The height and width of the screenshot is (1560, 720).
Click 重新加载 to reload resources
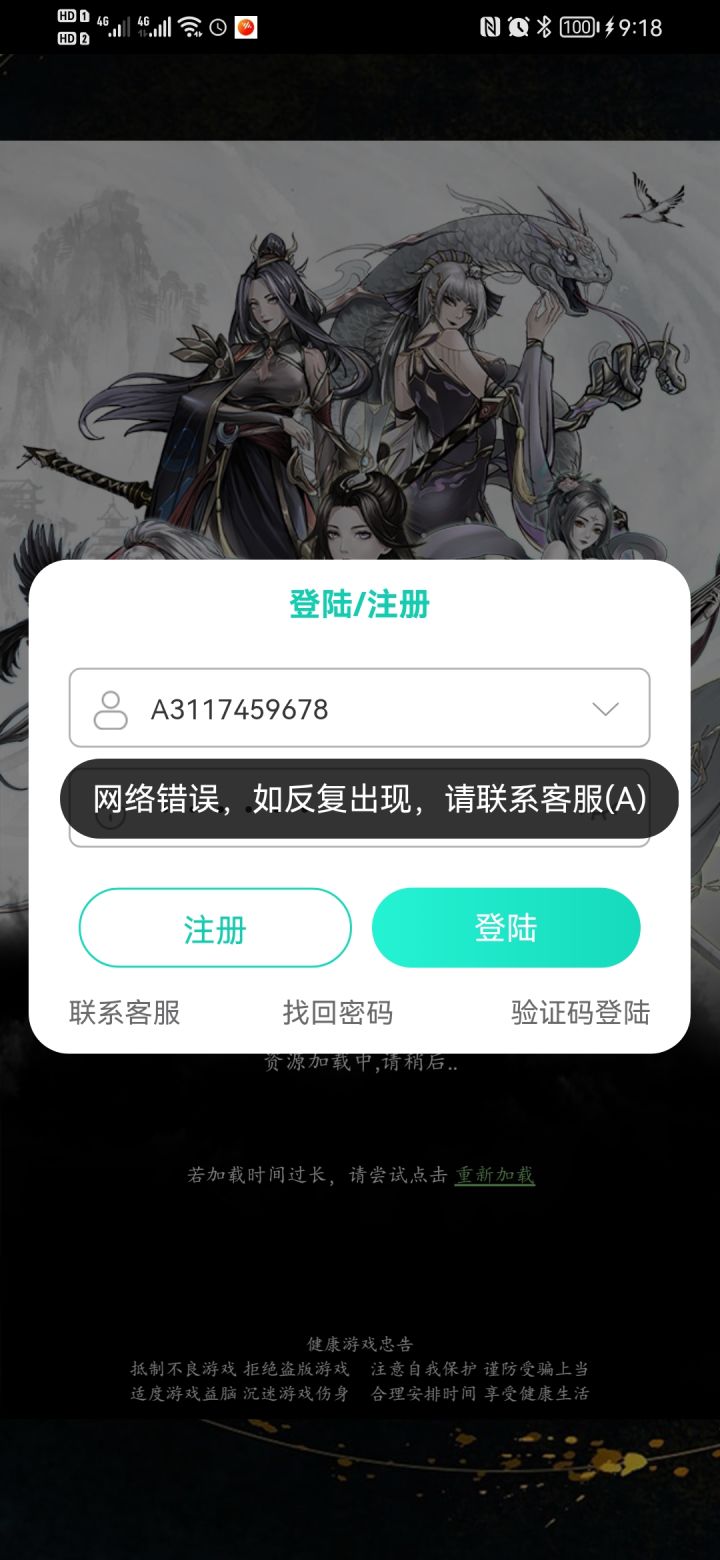[x=492, y=1177]
